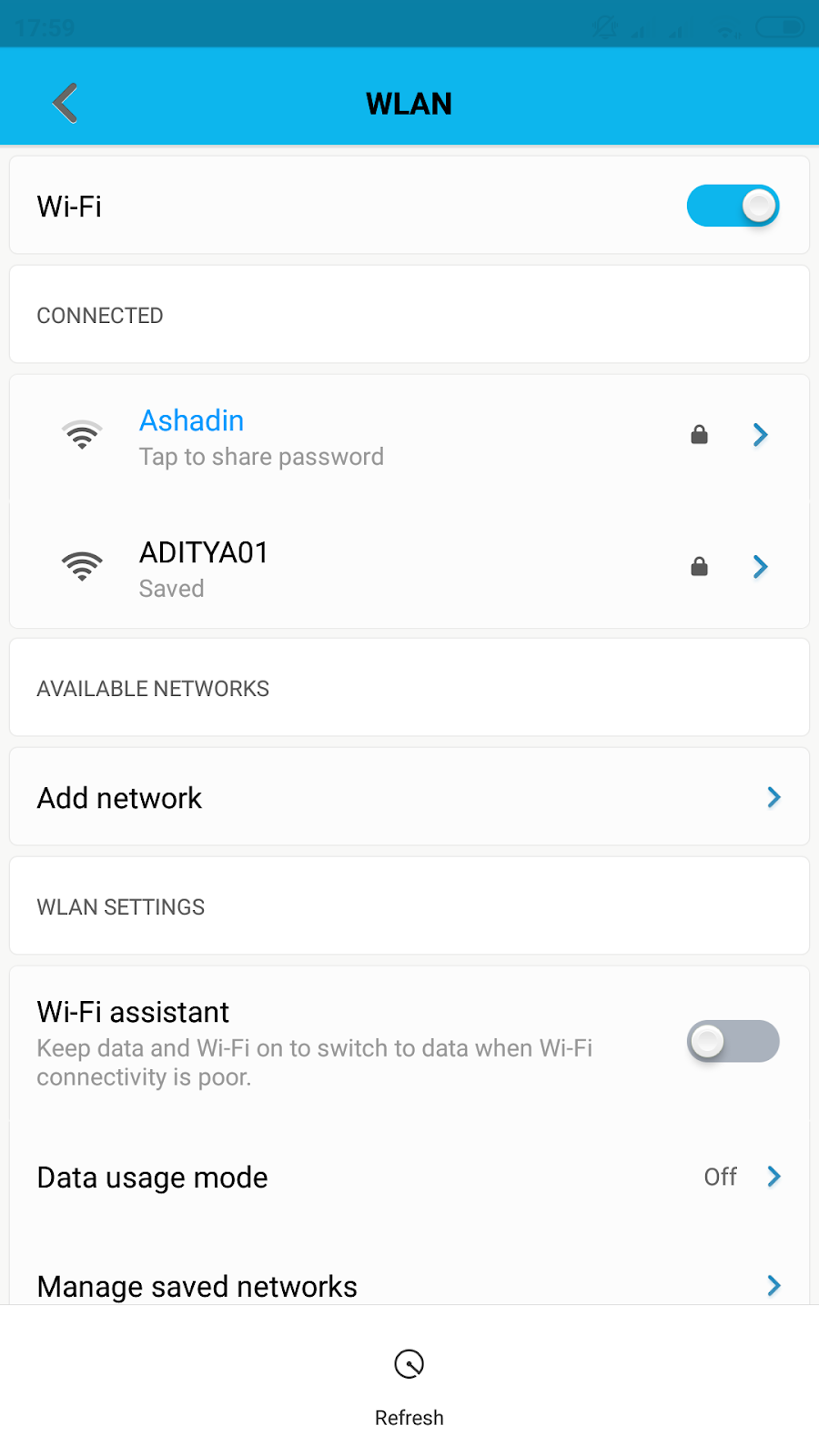Image resolution: width=819 pixels, height=1456 pixels.
Task: Open Data usage mode settings via chevron
Action: click(x=773, y=1176)
